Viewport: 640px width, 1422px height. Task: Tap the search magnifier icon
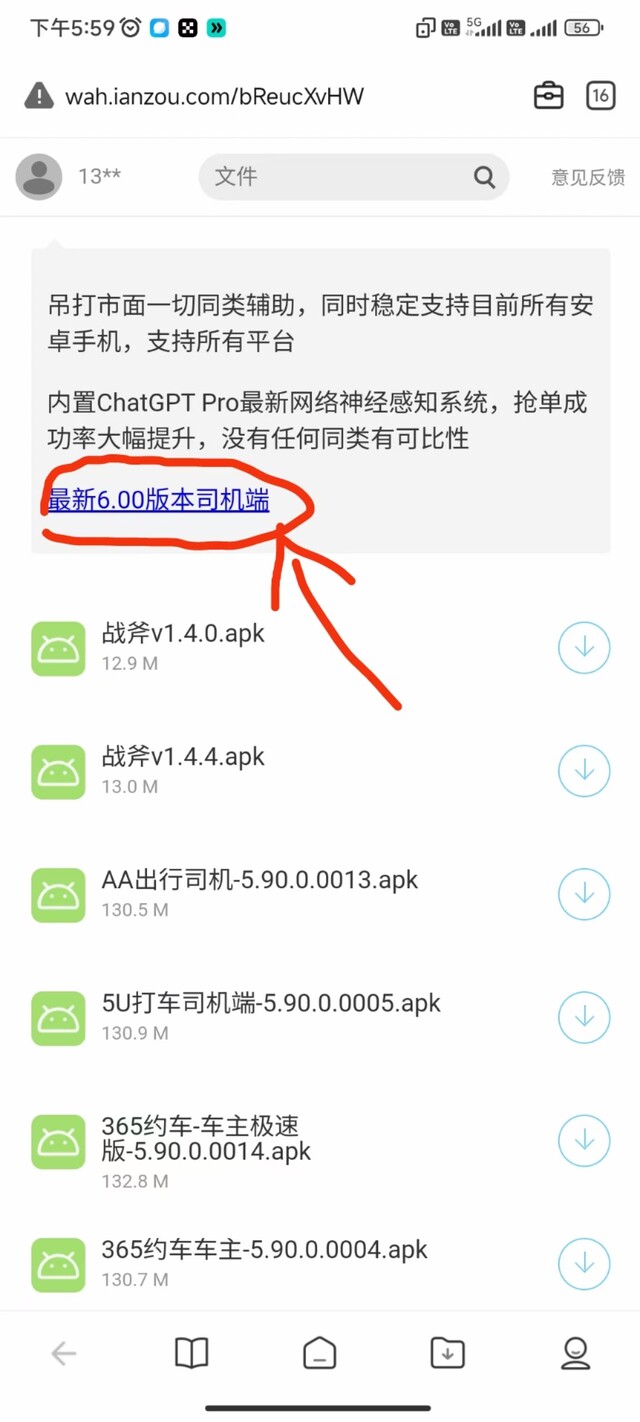click(x=484, y=177)
